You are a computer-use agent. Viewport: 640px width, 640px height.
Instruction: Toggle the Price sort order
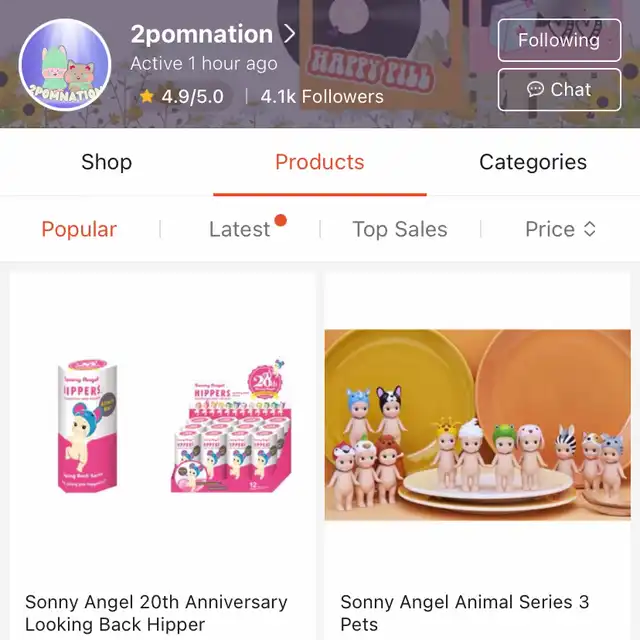(560, 229)
